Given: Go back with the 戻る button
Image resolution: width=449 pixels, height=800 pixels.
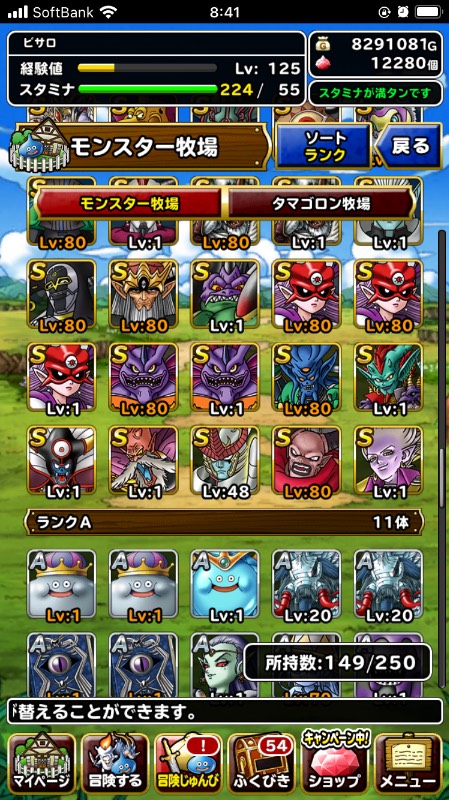Looking at the screenshot, I should coord(410,146).
